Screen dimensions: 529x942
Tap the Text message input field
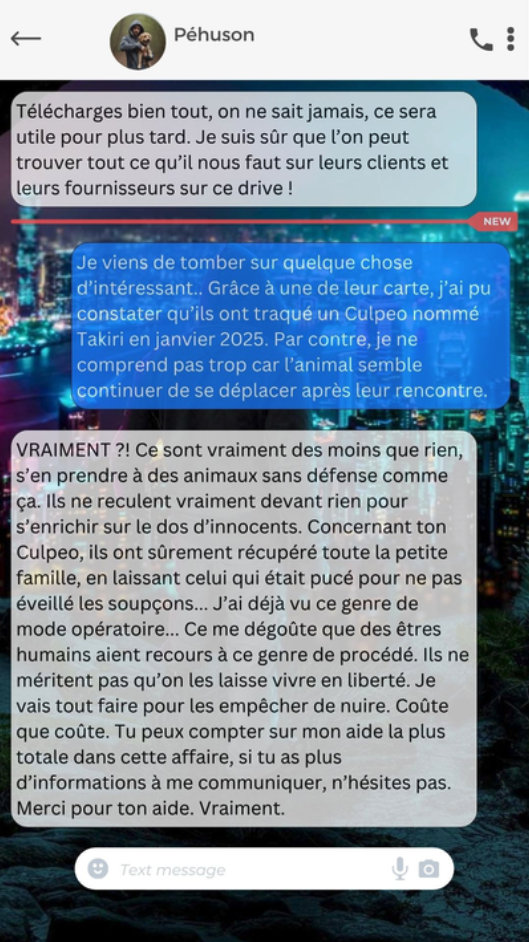click(x=264, y=869)
